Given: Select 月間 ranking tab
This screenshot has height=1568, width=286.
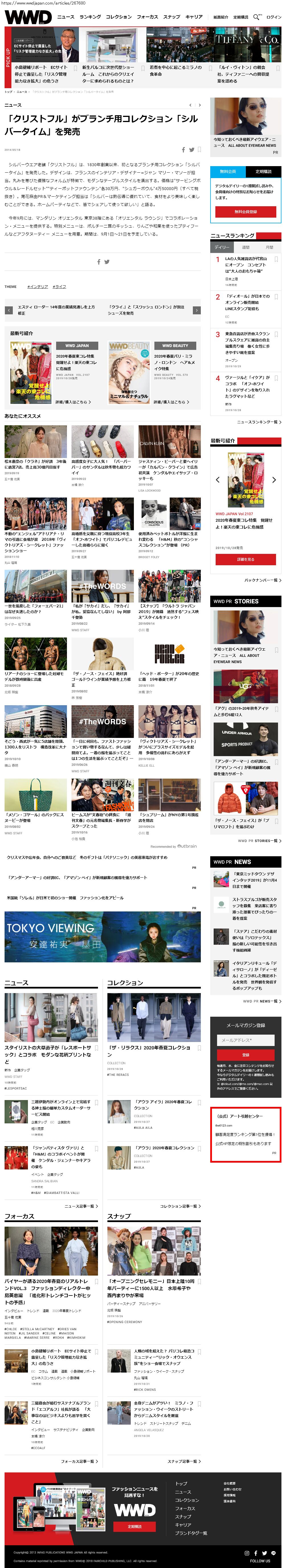Looking at the screenshot, I should pos(269,247).
